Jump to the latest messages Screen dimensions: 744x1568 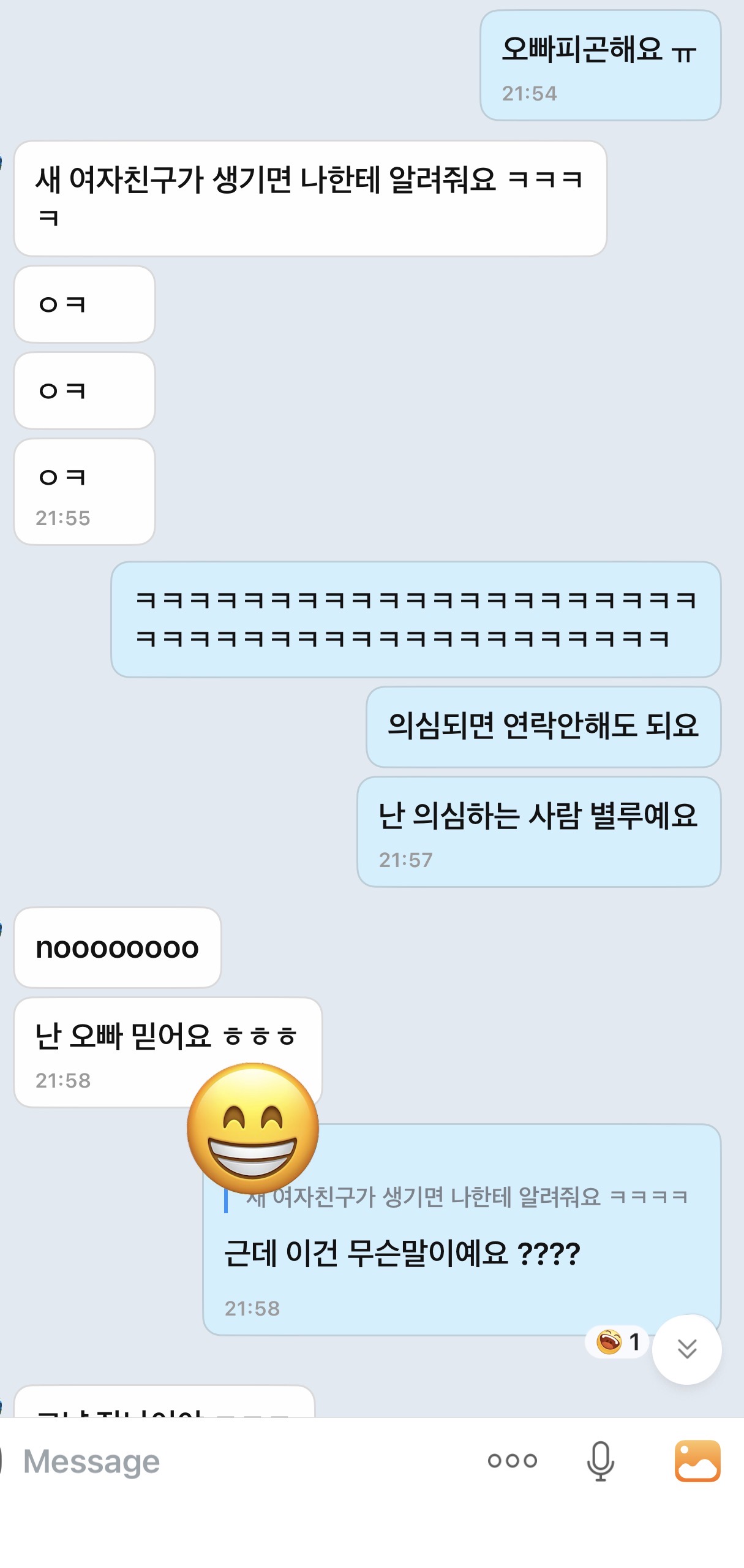(687, 1349)
